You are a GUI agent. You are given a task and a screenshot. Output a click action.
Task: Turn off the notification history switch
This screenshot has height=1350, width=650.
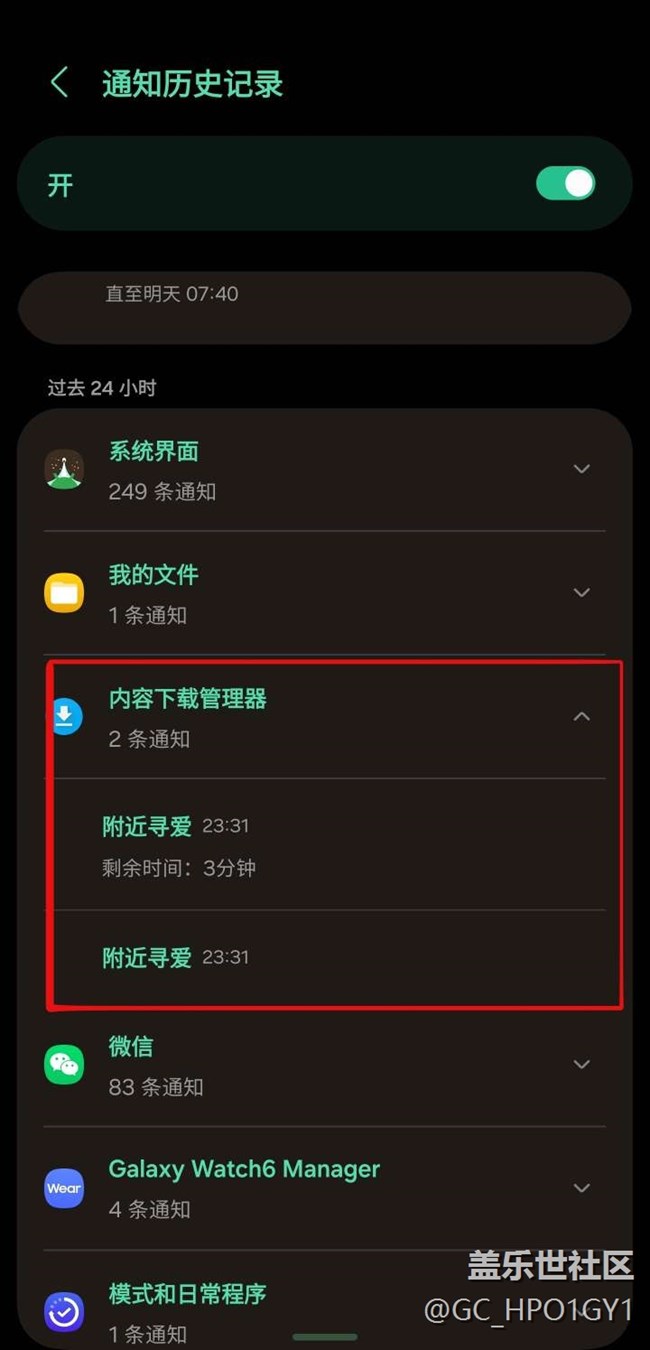(x=565, y=183)
